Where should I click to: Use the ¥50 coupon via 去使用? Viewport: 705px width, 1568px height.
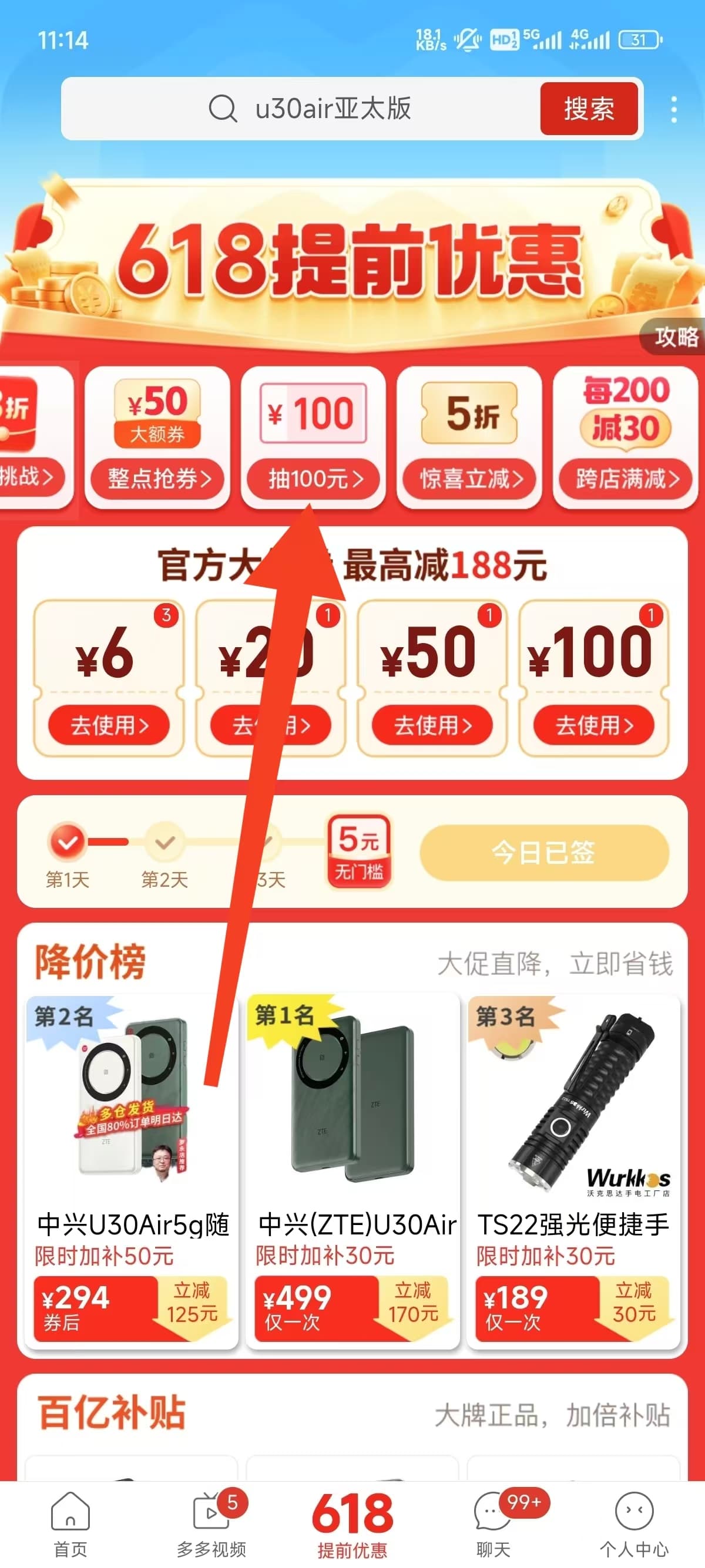click(432, 725)
